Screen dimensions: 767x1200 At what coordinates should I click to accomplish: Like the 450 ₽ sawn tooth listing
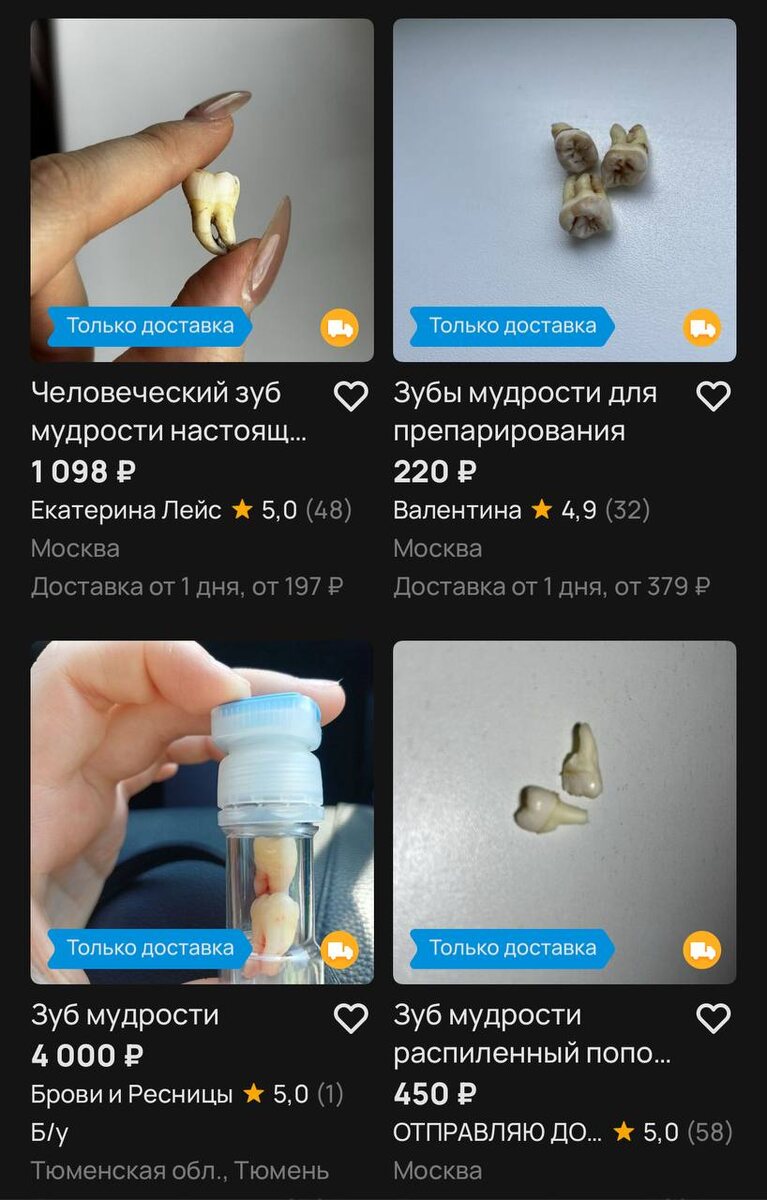[713, 1019]
